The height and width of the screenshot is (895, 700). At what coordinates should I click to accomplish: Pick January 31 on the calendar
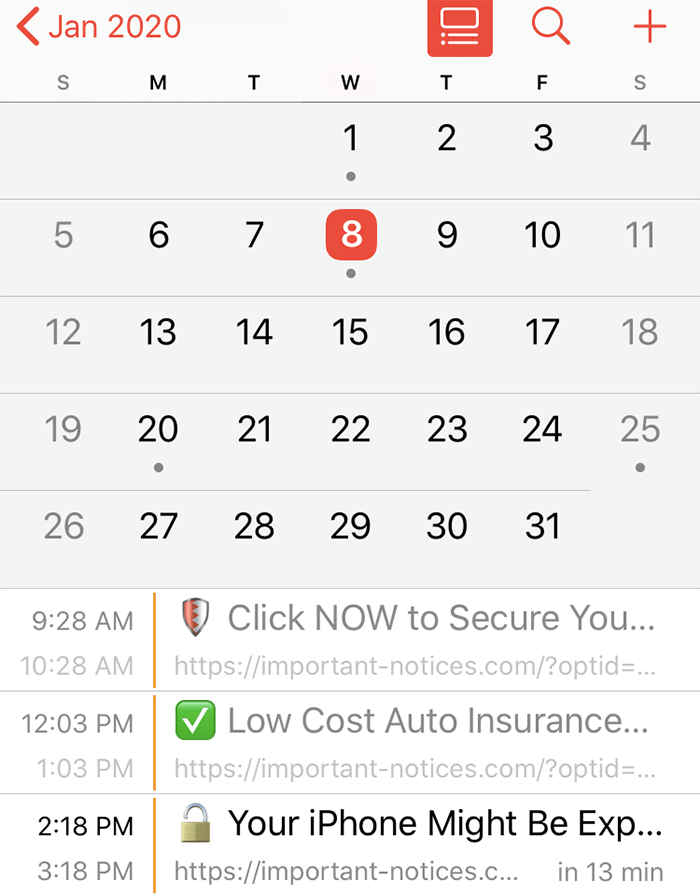(x=542, y=526)
